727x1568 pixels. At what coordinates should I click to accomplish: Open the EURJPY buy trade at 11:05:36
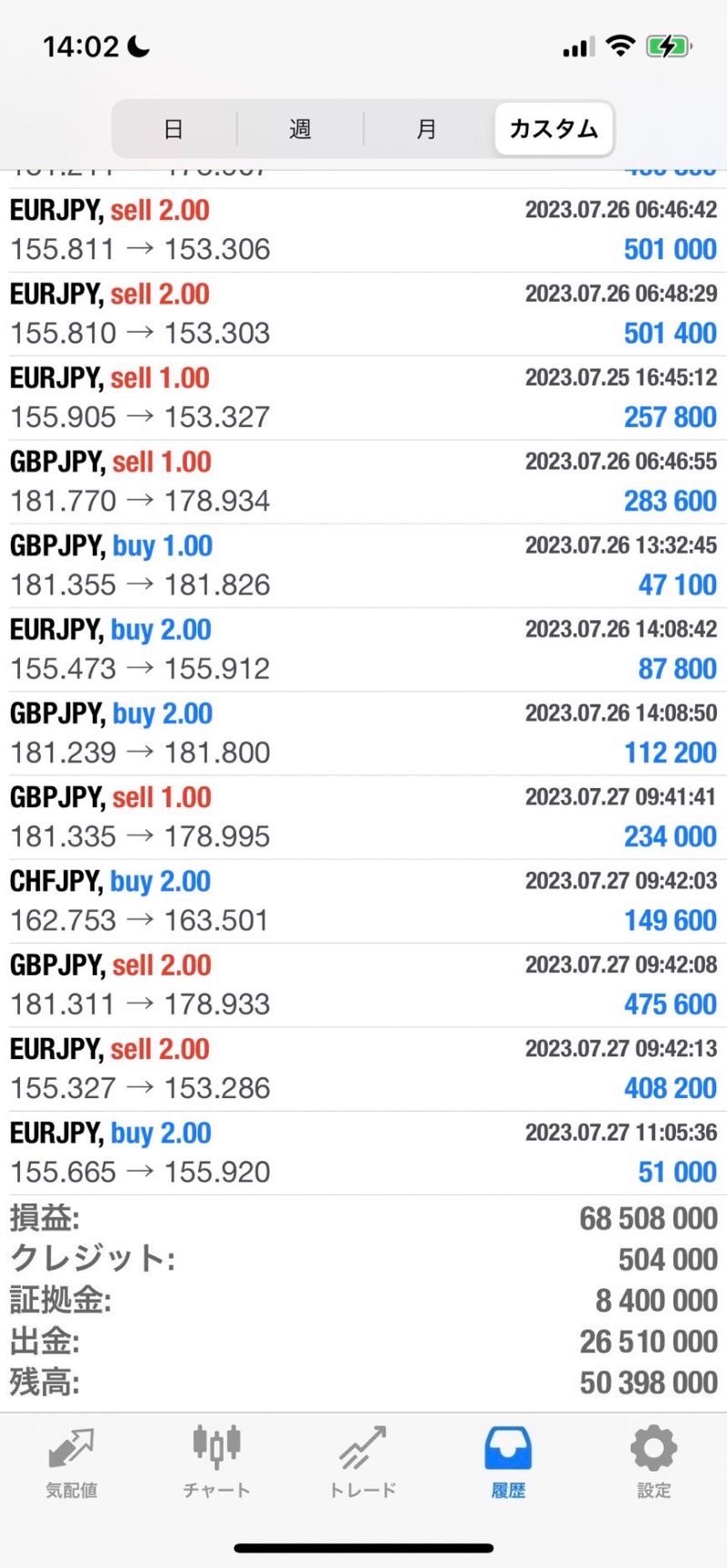[363, 1153]
